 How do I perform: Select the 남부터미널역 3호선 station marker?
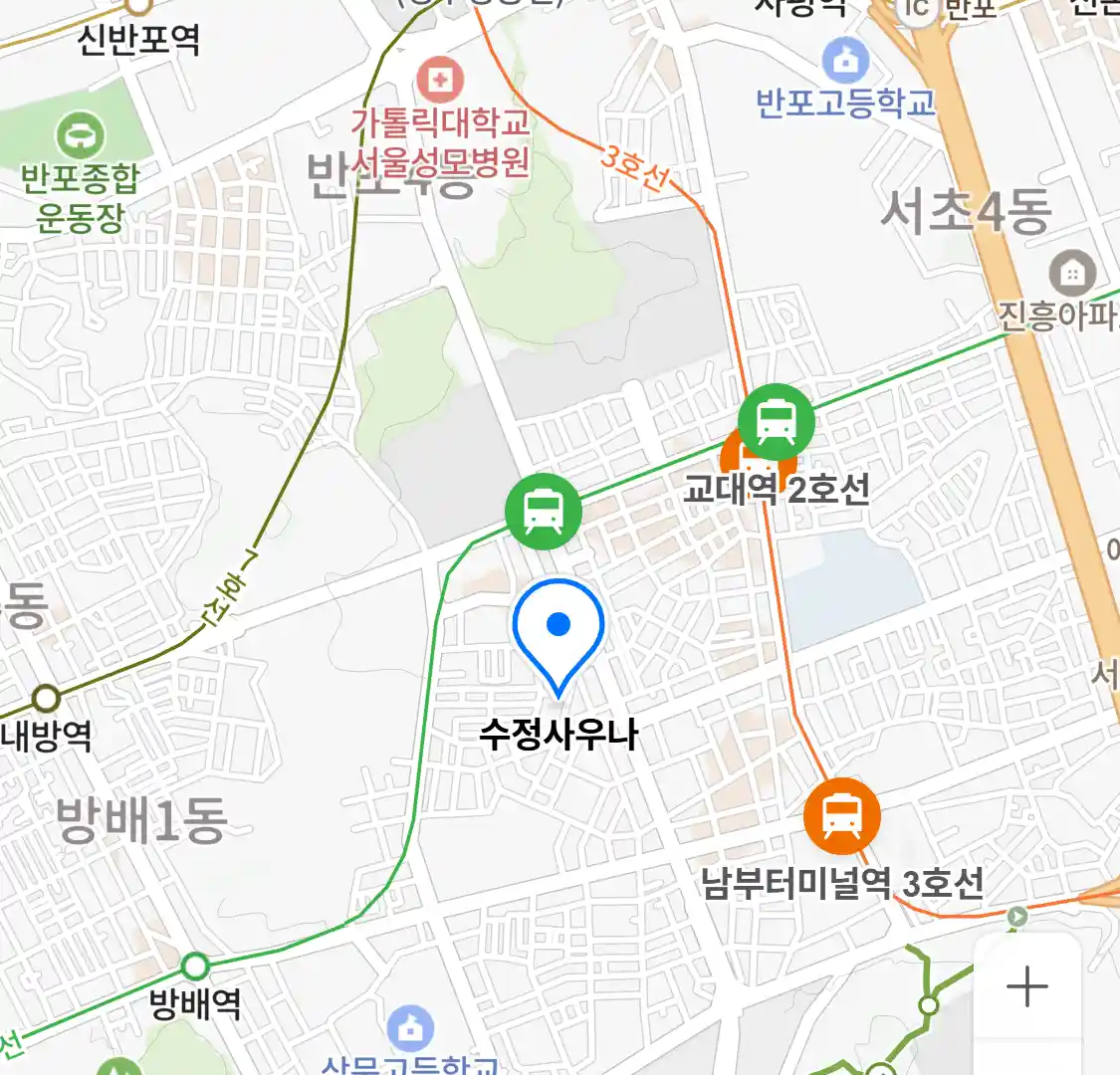pos(842,816)
